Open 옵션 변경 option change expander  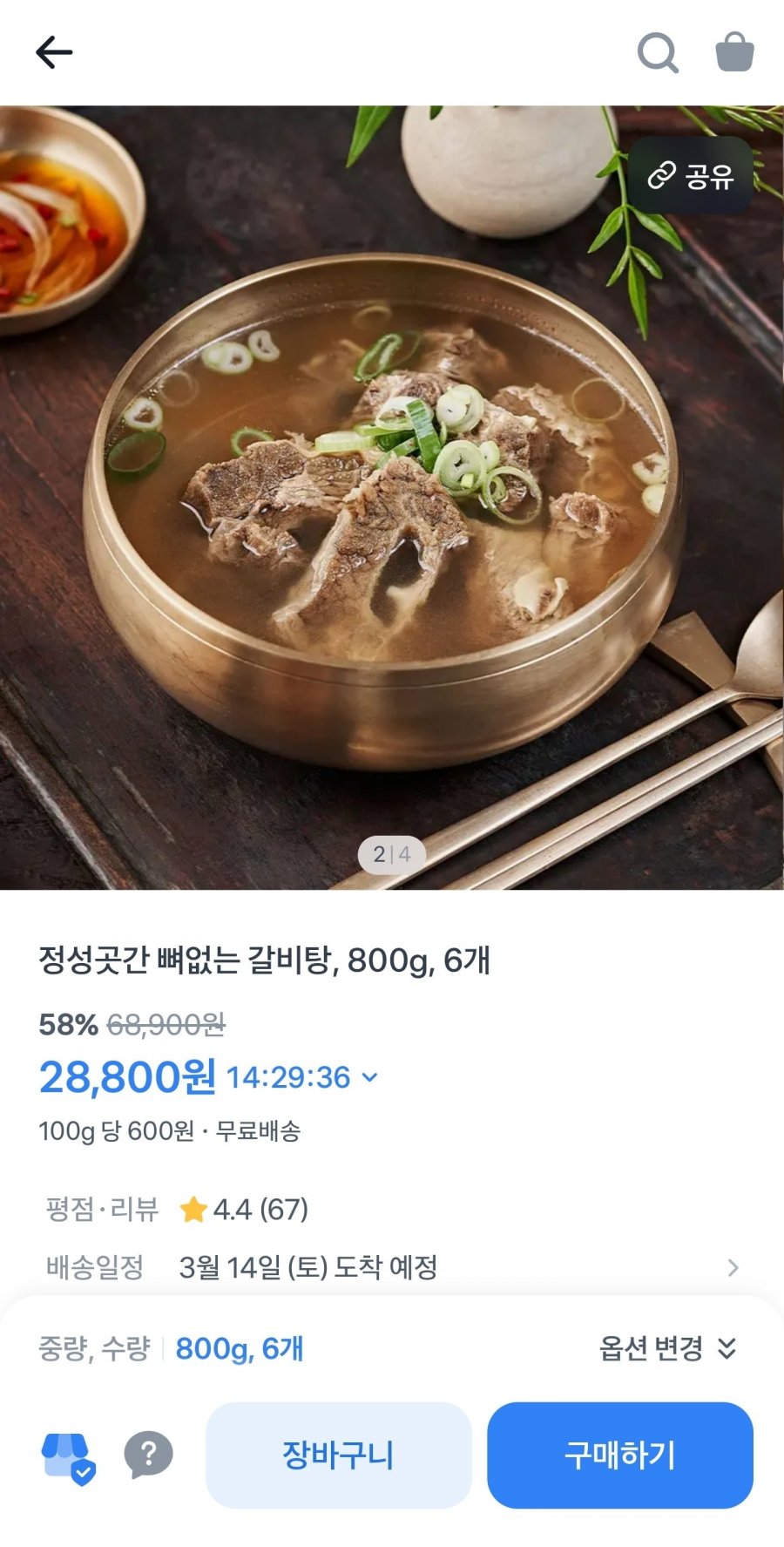click(669, 1351)
